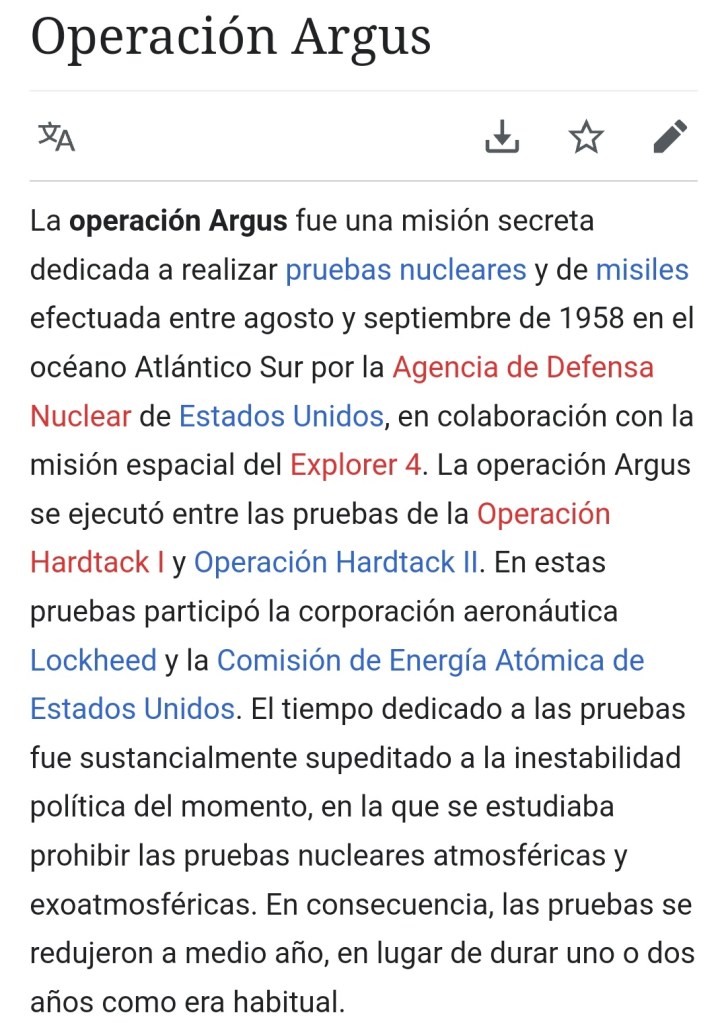Open the 'Estados Unidos' link
The image size is (724, 1023).
point(281,416)
